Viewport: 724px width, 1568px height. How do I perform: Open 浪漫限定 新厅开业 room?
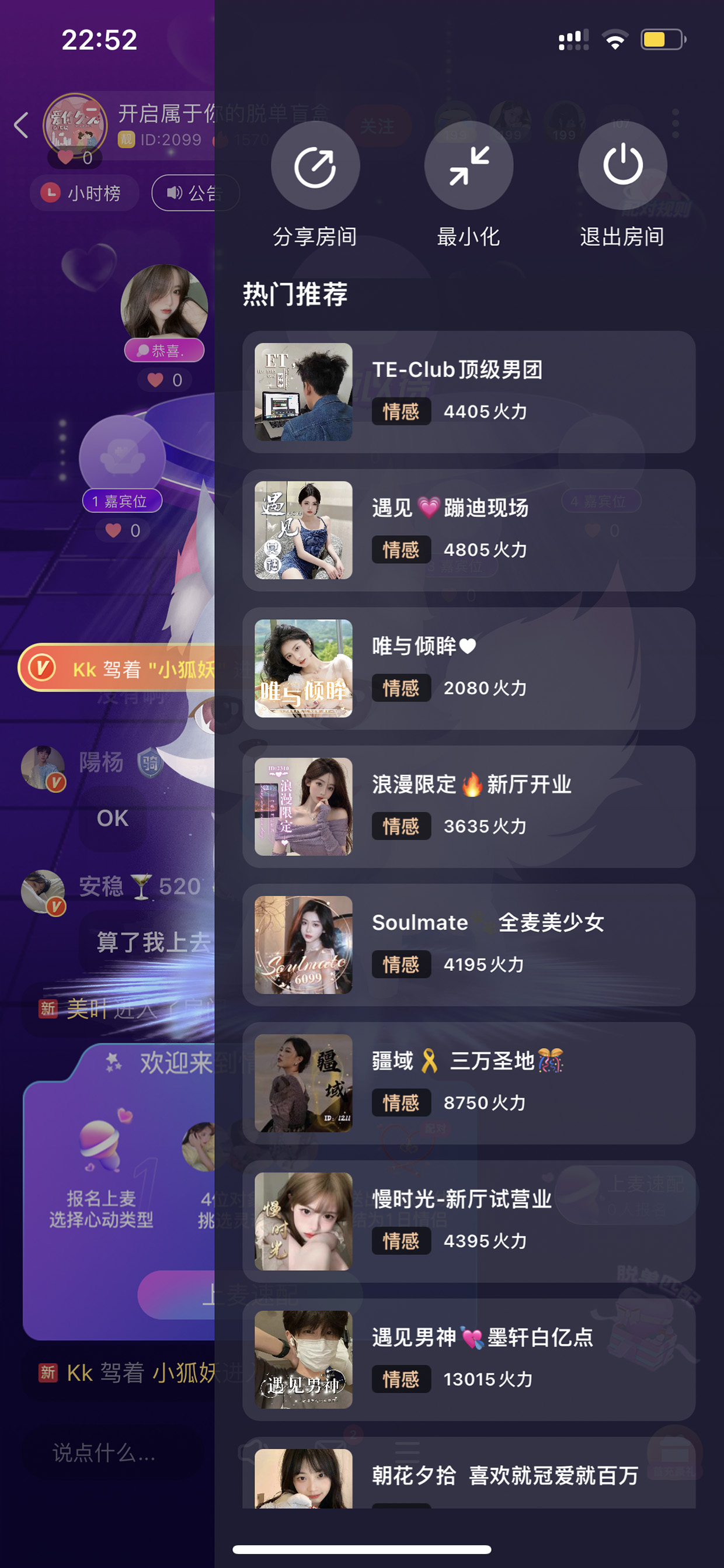(468, 806)
